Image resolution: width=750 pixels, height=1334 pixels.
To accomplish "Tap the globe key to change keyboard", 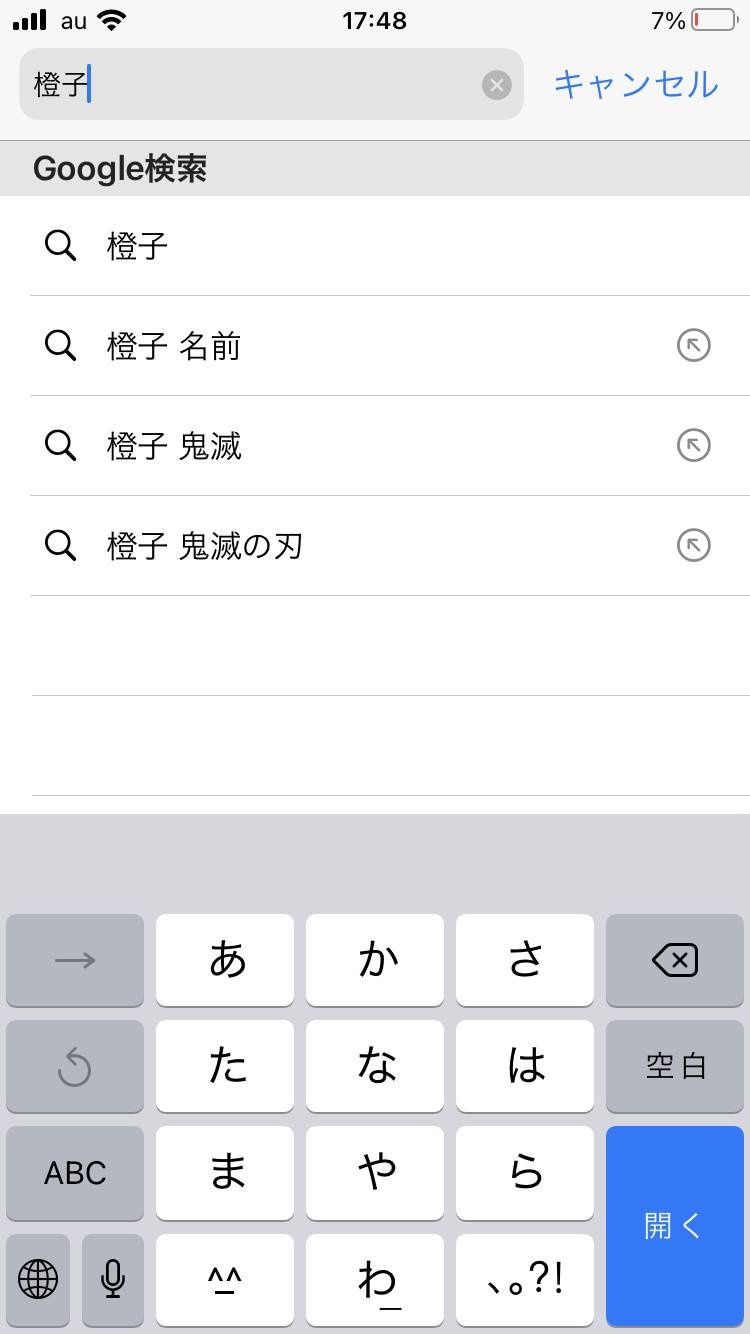I will 38,1278.
